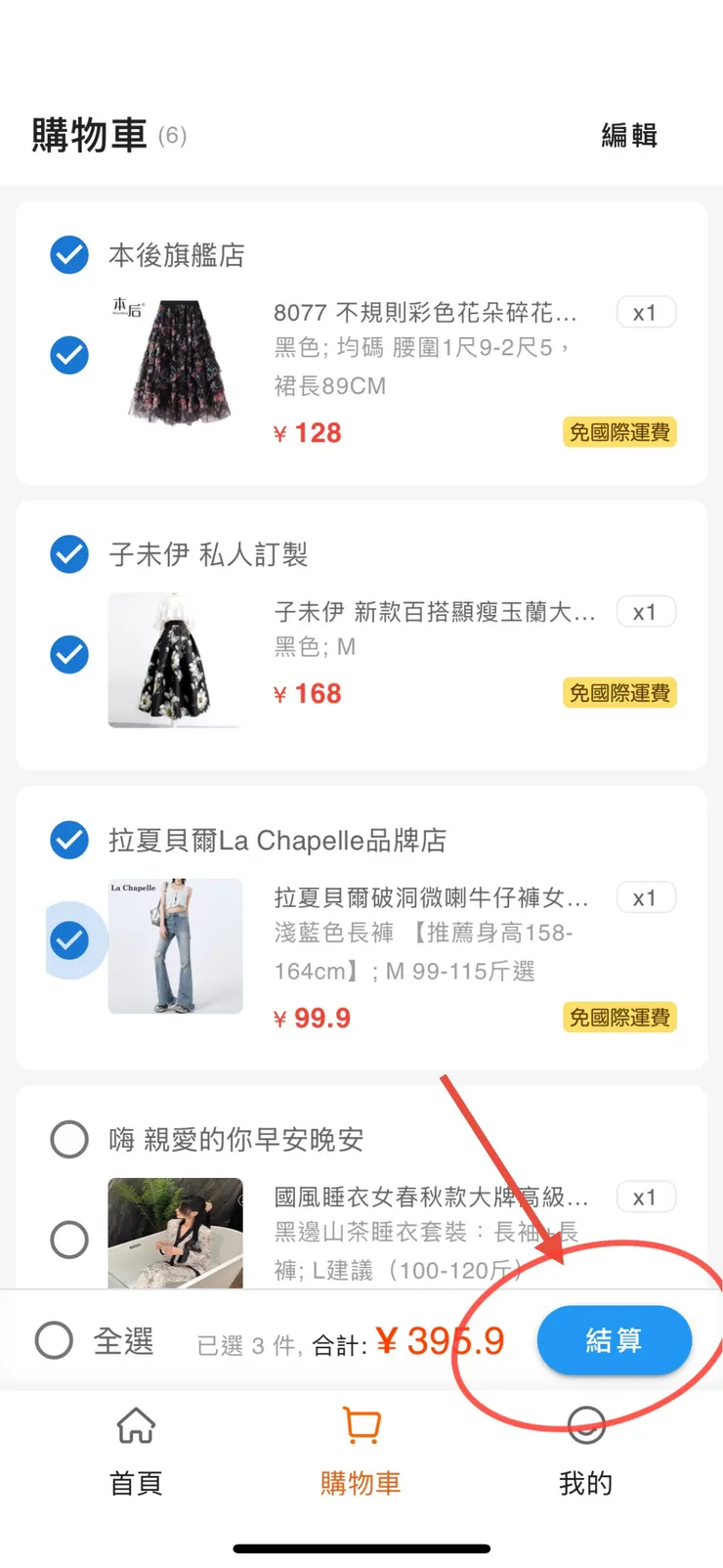The image size is (723, 1568).
Task: Enable the 全選 select-all option
Action: [x=54, y=1340]
